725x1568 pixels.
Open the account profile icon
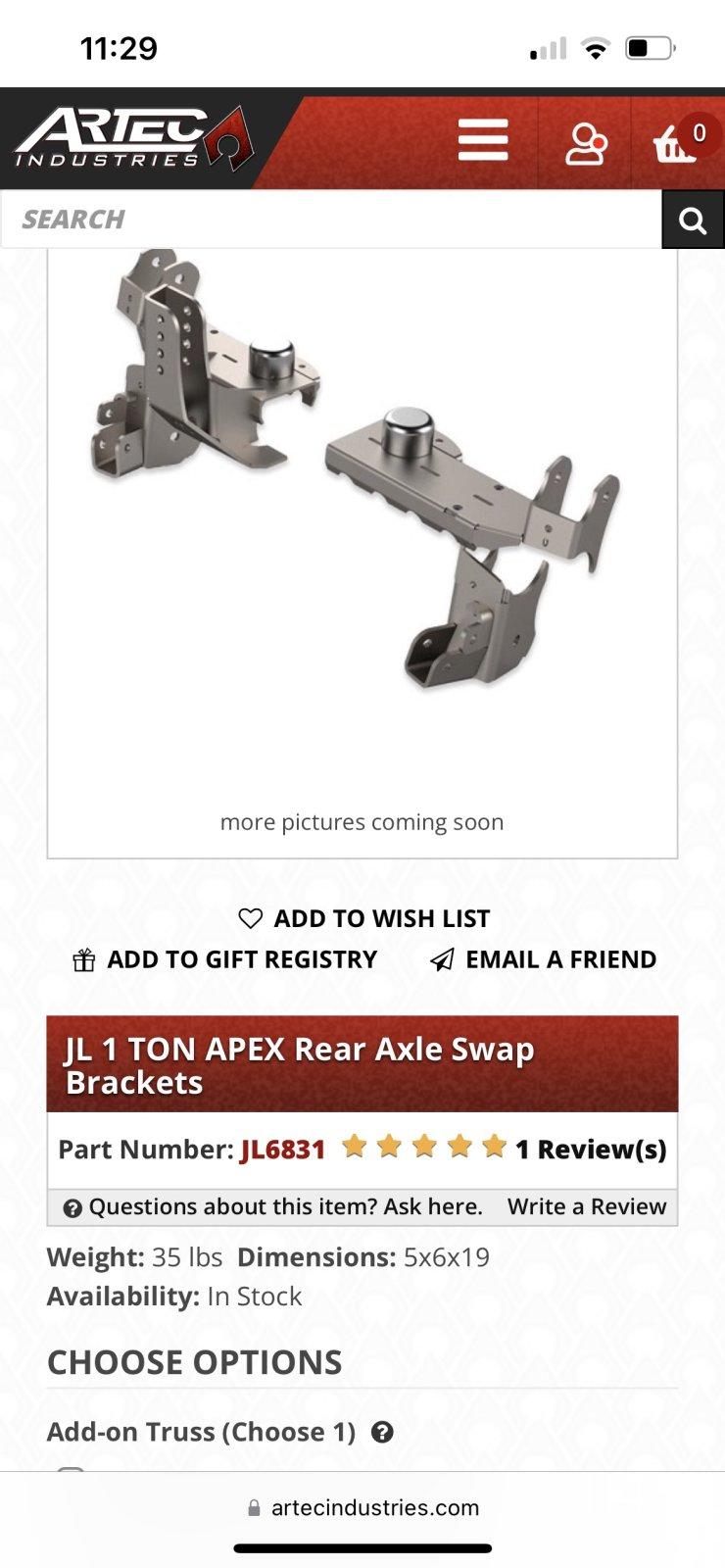[x=585, y=143]
